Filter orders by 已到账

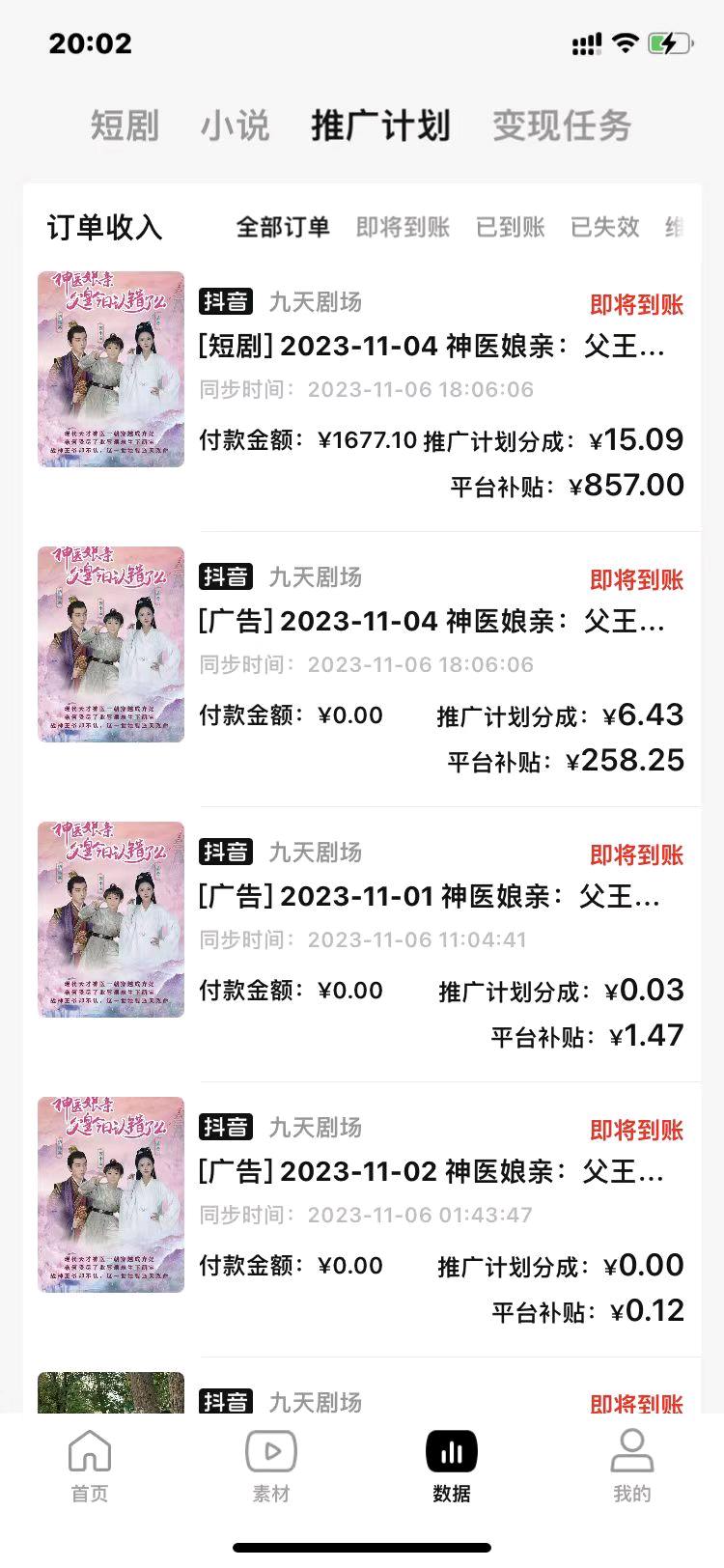(511, 227)
